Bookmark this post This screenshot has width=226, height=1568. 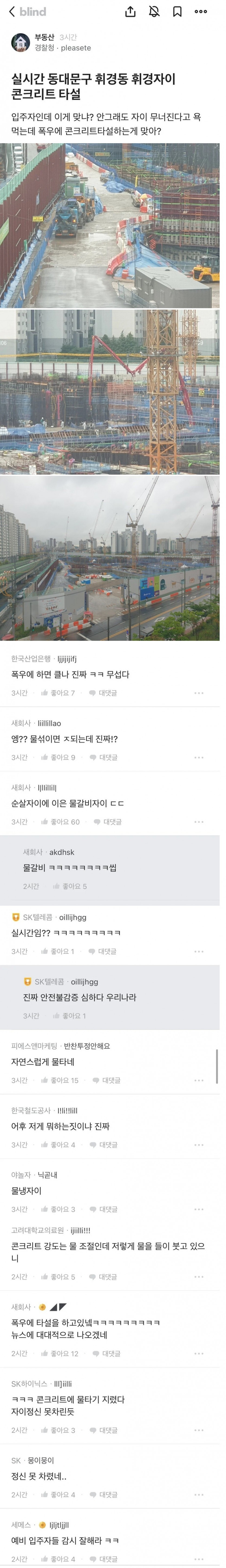pos(177,12)
